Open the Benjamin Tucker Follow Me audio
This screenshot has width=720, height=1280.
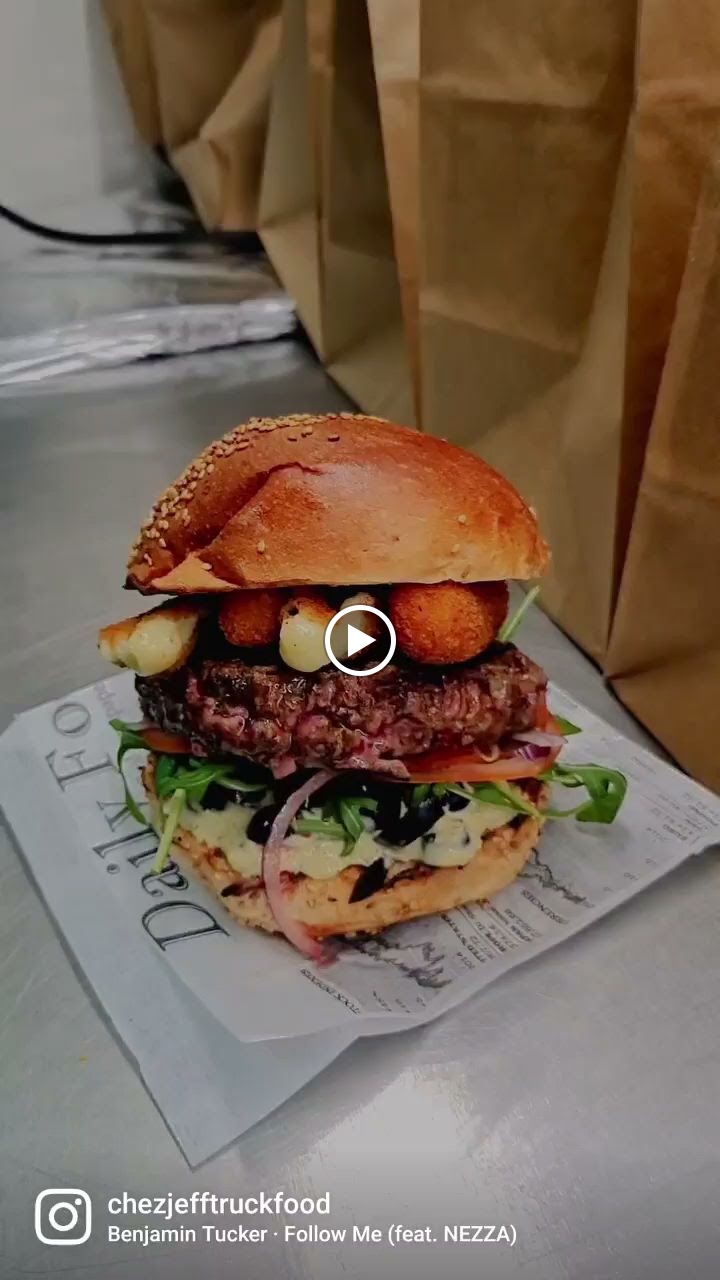pos(312,1235)
